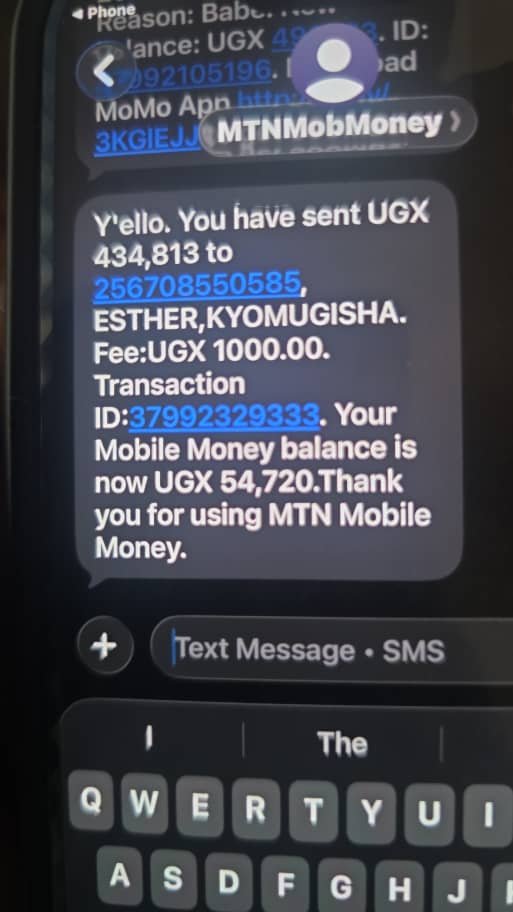Tap the phone number 256708550585 link

point(198,286)
